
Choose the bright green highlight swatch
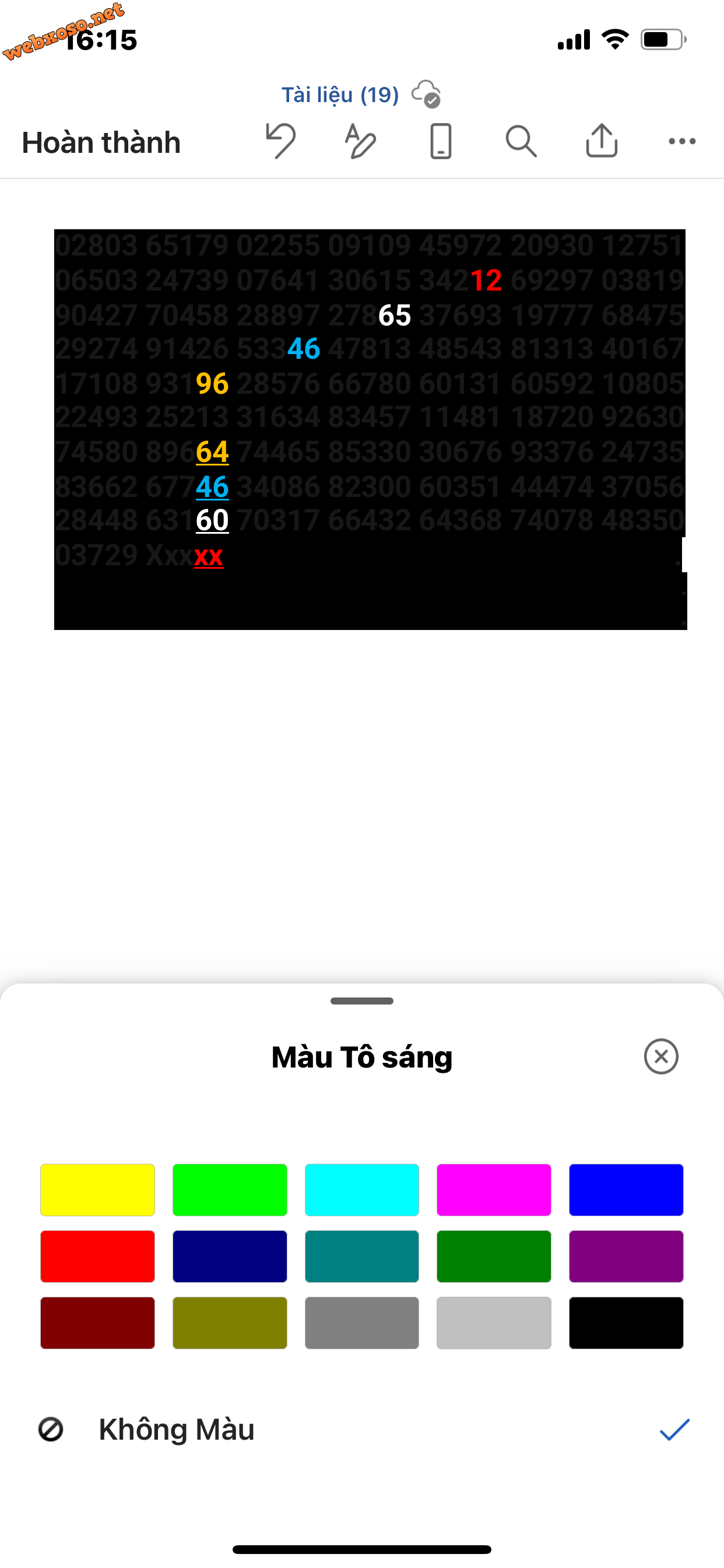coord(229,1189)
